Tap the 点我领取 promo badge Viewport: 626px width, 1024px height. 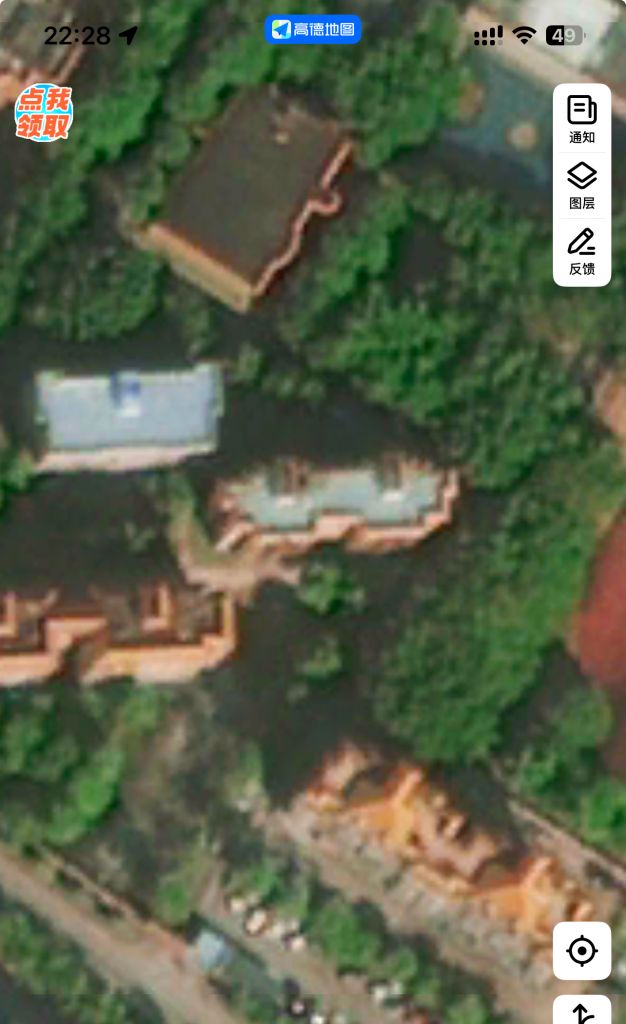click(43, 112)
